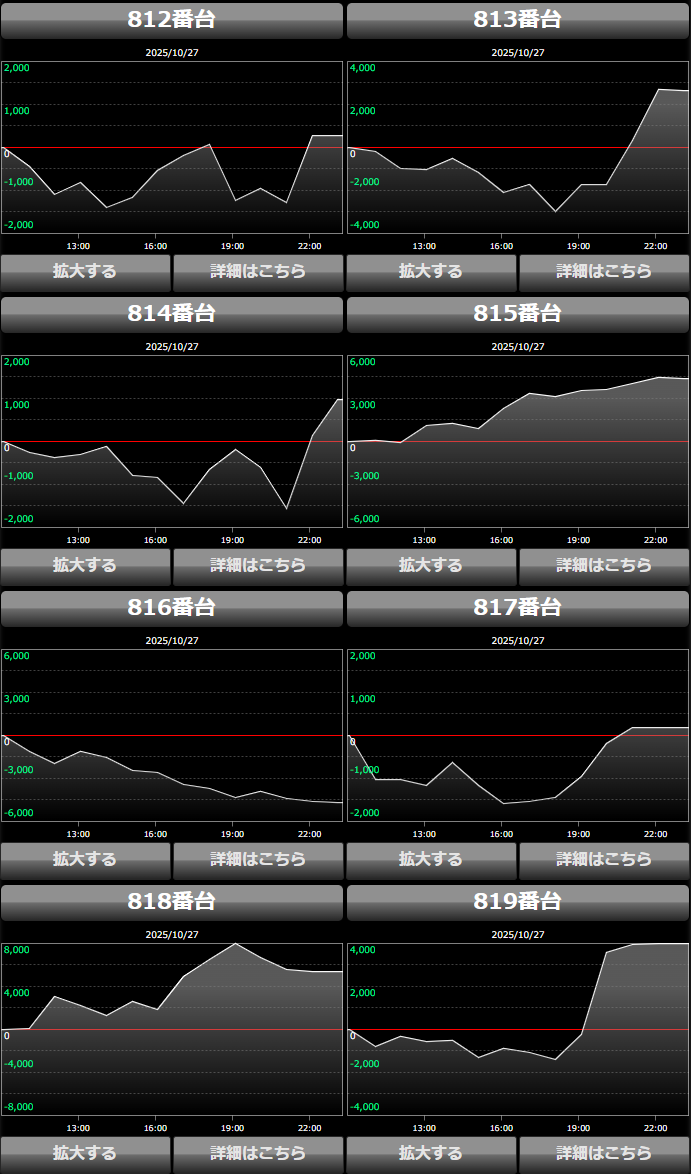
Task: Enlarge the graph for 812番台
Action: [85, 272]
